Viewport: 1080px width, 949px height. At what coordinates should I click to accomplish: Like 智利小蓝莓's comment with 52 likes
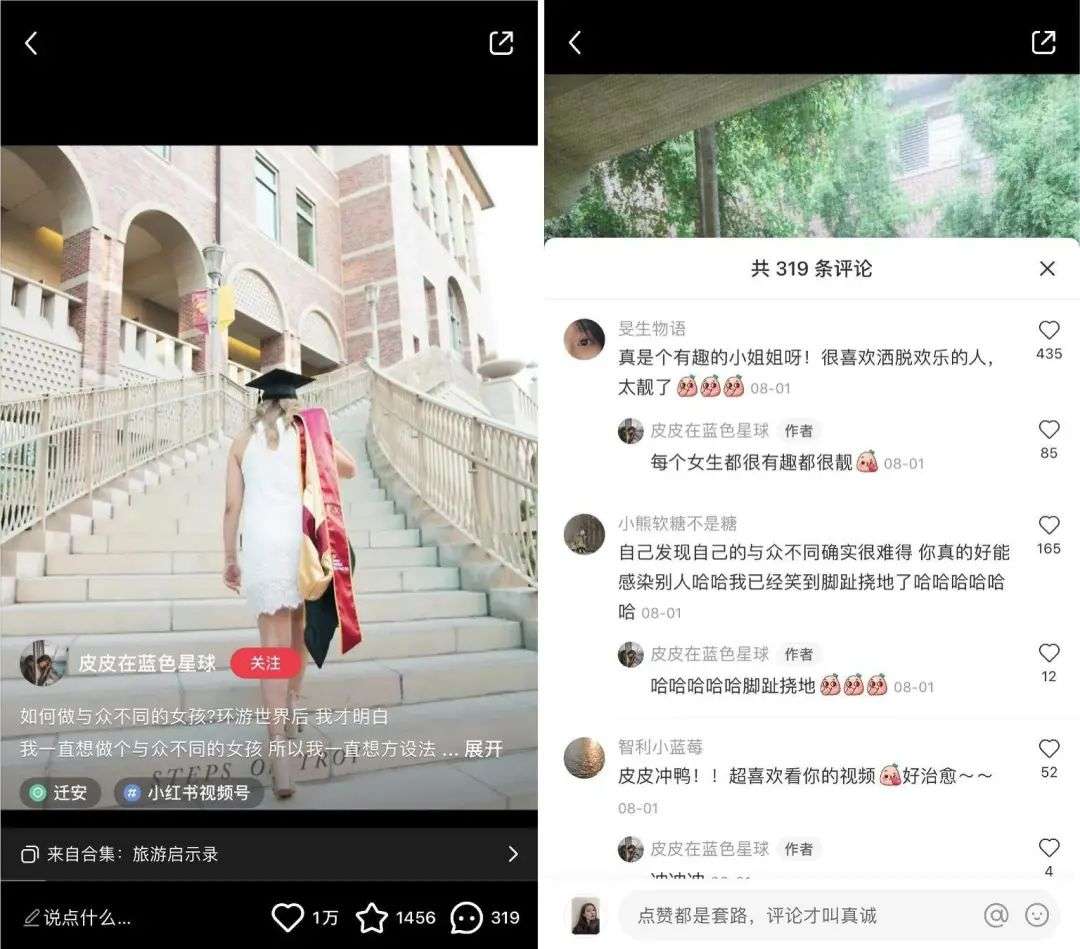[1049, 749]
